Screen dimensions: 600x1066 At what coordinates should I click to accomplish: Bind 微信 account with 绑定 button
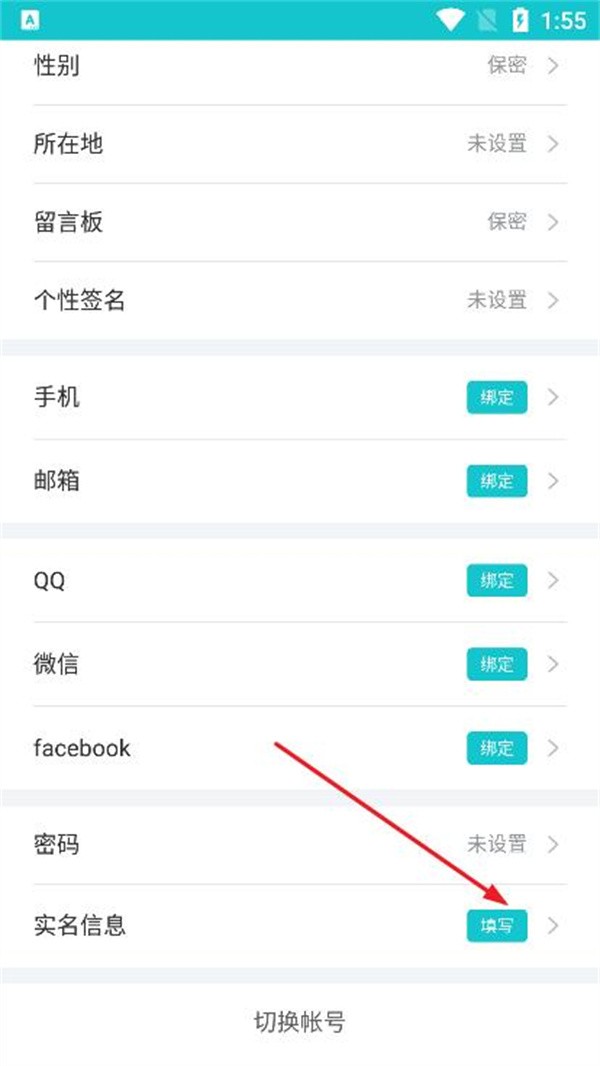pyautogui.click(x=496, y=663)
